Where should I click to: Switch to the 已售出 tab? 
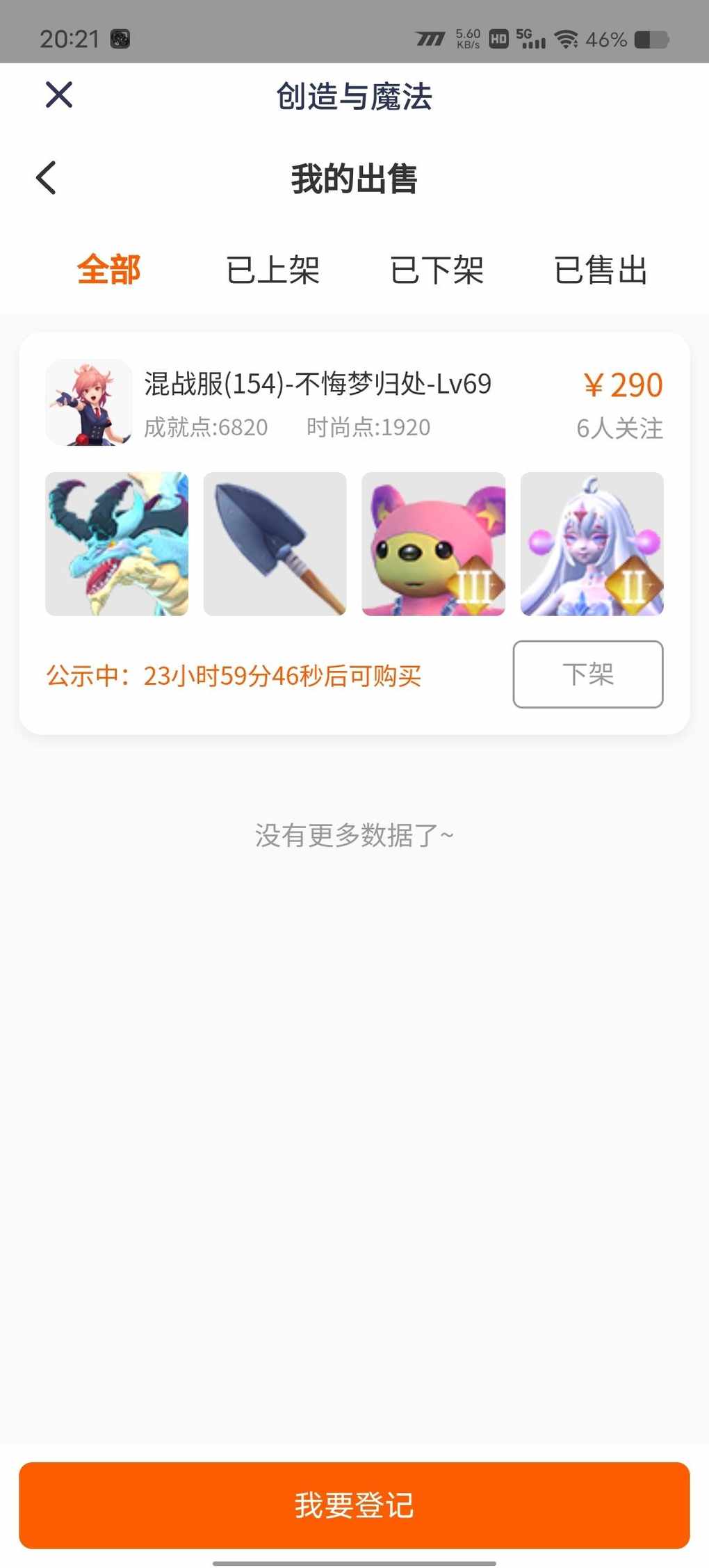[601, 270]
